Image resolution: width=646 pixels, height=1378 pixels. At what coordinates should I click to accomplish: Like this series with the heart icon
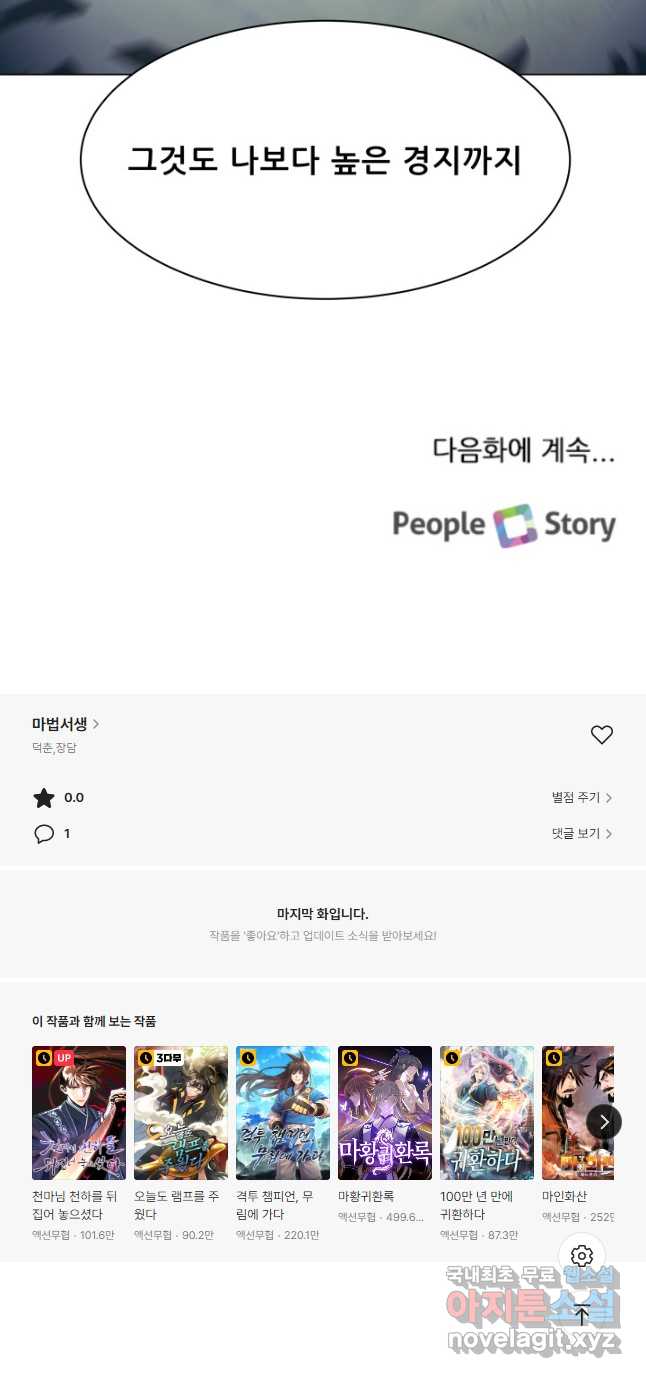click(x=601, y=735)
